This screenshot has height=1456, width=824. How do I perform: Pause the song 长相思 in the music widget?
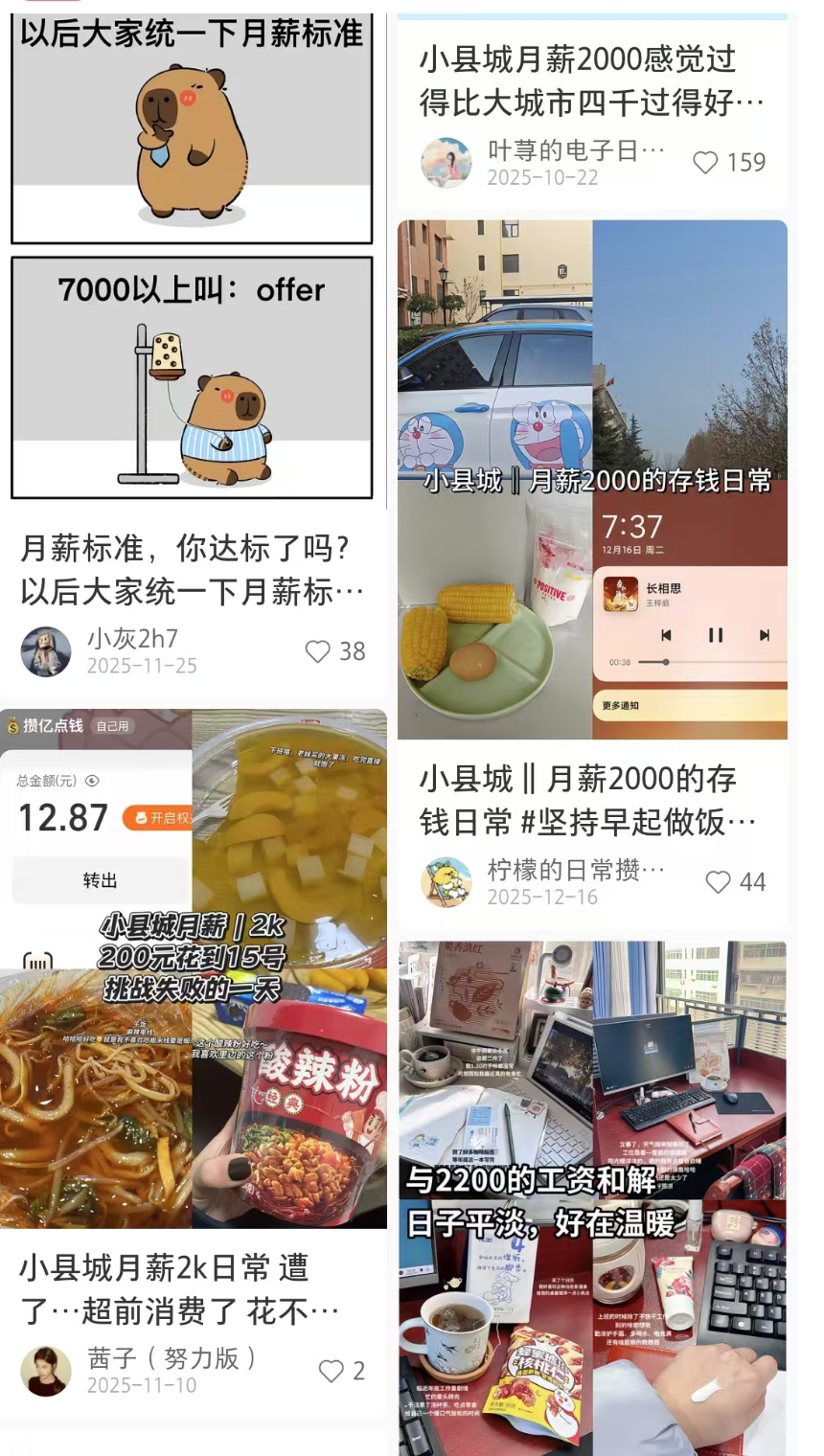pos(715,633)
